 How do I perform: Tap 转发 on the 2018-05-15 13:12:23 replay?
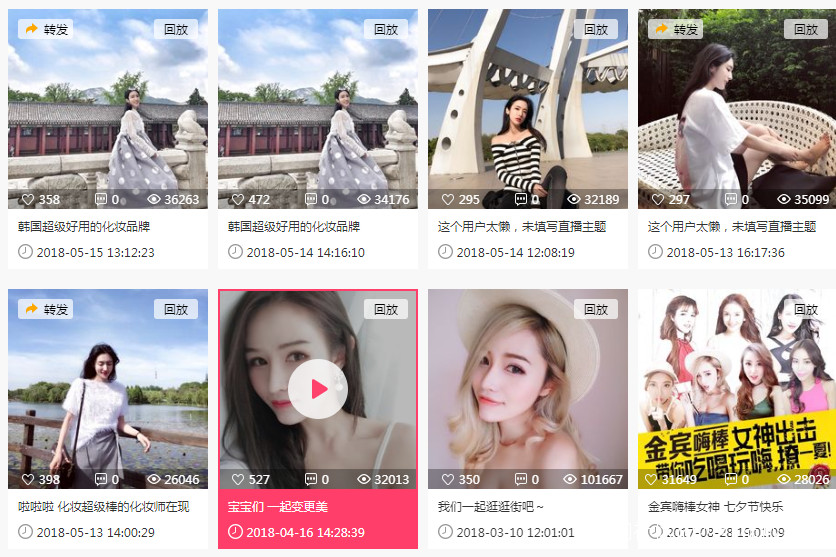pyautogui.click(x=46, y=29)
